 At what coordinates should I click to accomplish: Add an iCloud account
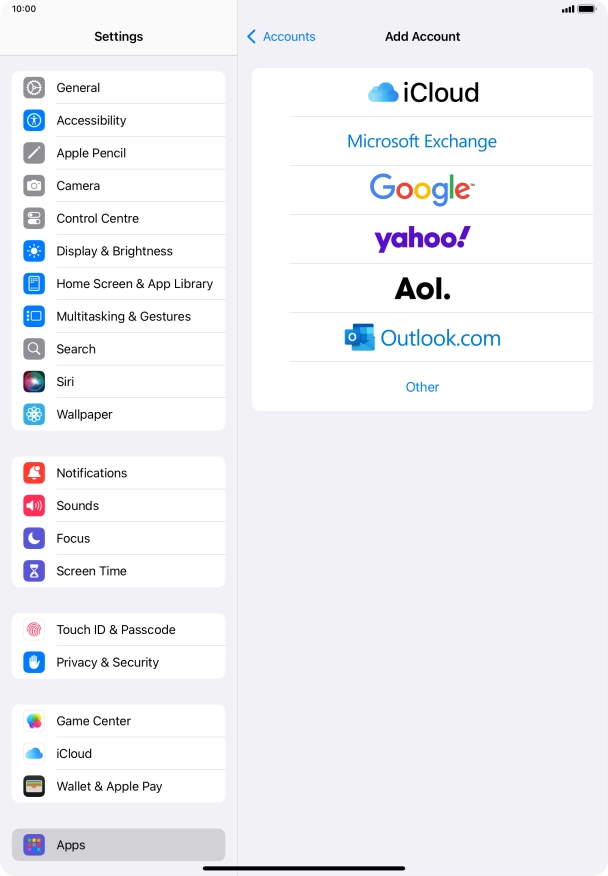pos(422,93)
